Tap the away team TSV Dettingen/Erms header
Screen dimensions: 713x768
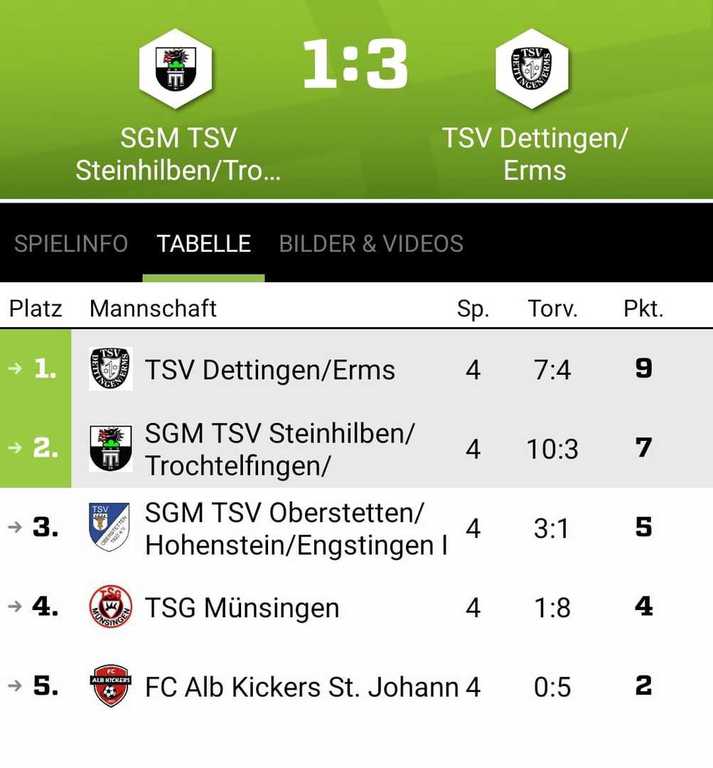(534, 112)
